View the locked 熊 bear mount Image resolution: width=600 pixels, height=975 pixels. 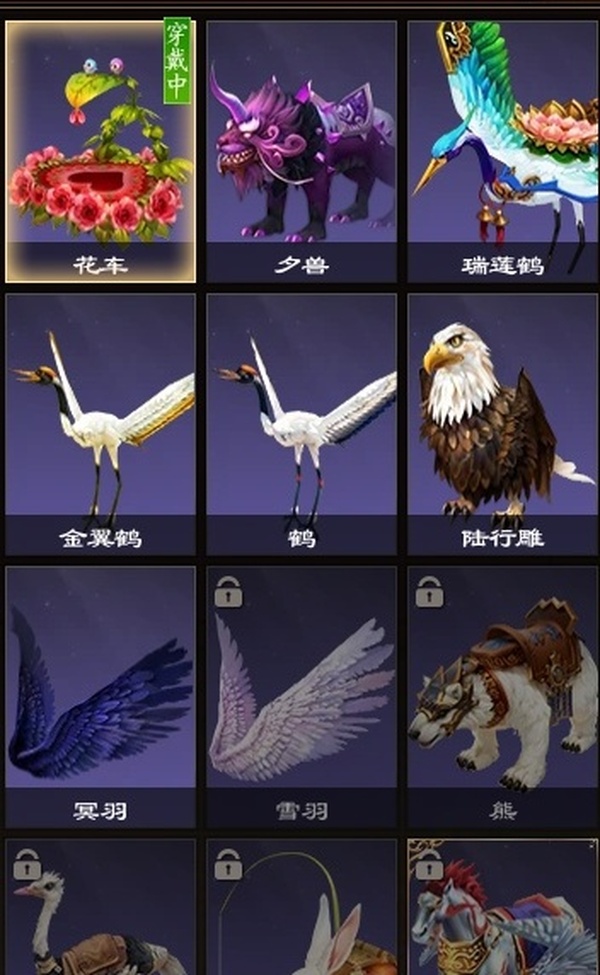502,697
